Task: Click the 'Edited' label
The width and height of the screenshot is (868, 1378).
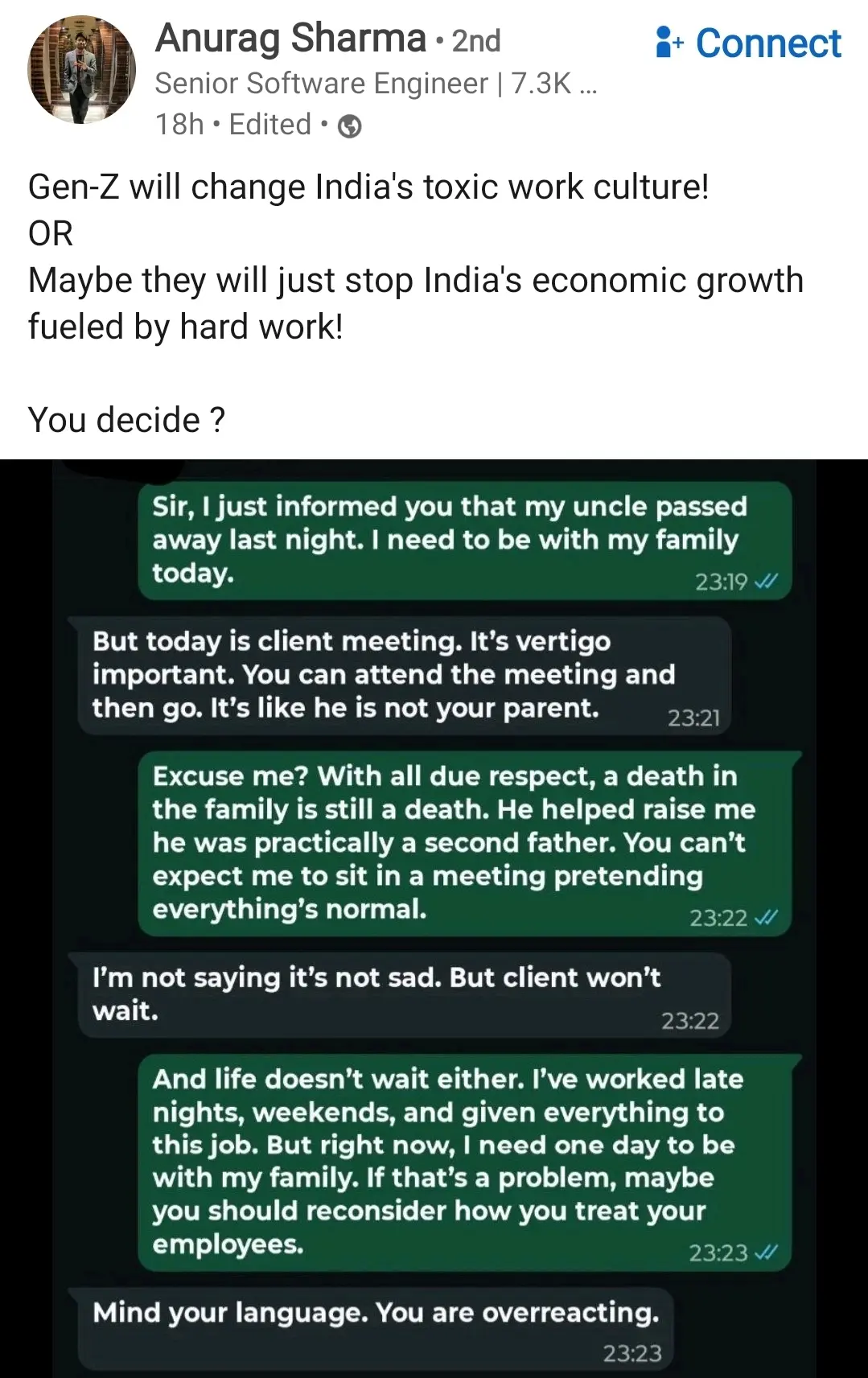Action: tap(270, 125)
